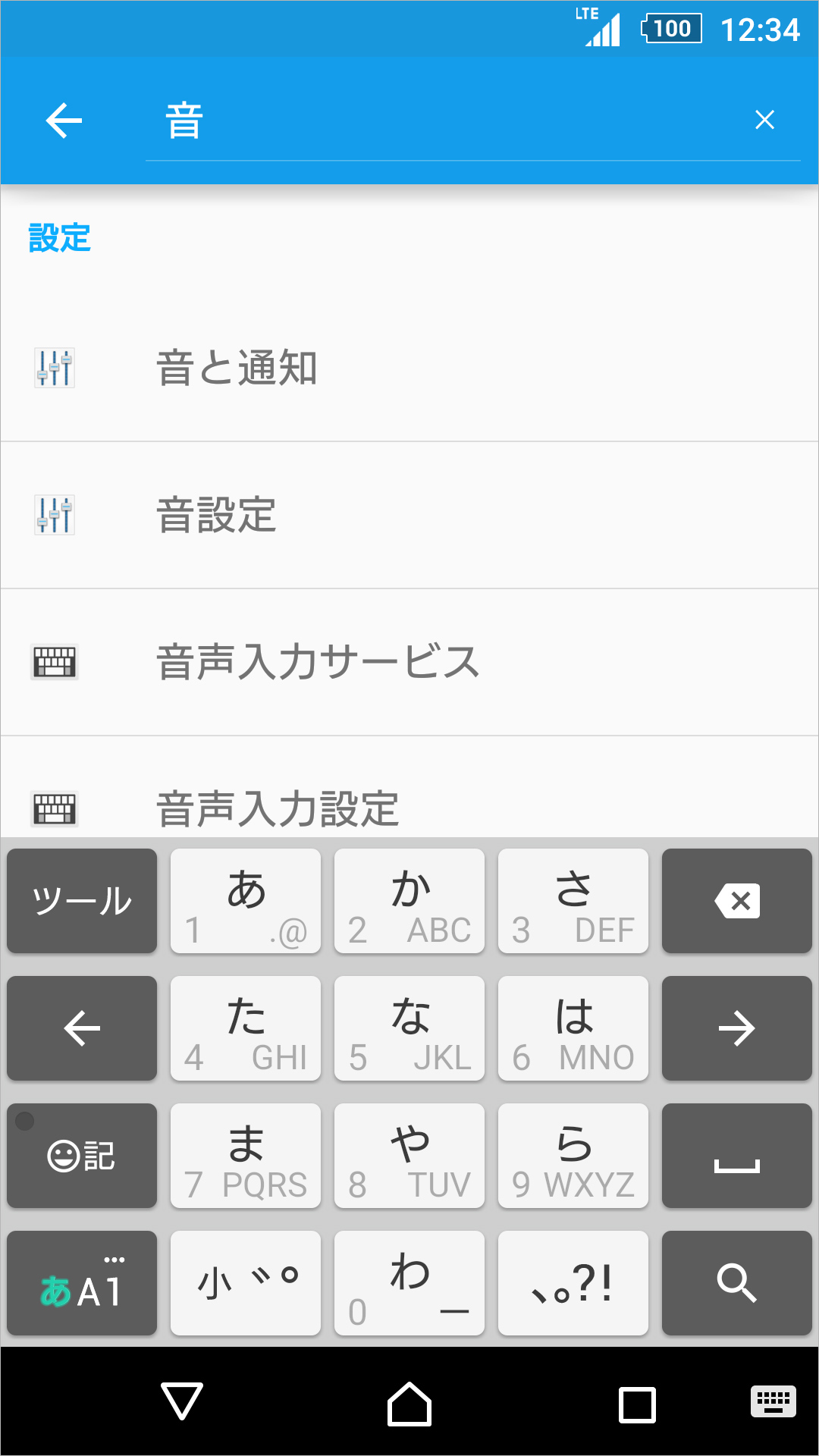Tap the ツール key on the keyboard
The height and width of the screenshot is (1456, 819).
(81, 900)
